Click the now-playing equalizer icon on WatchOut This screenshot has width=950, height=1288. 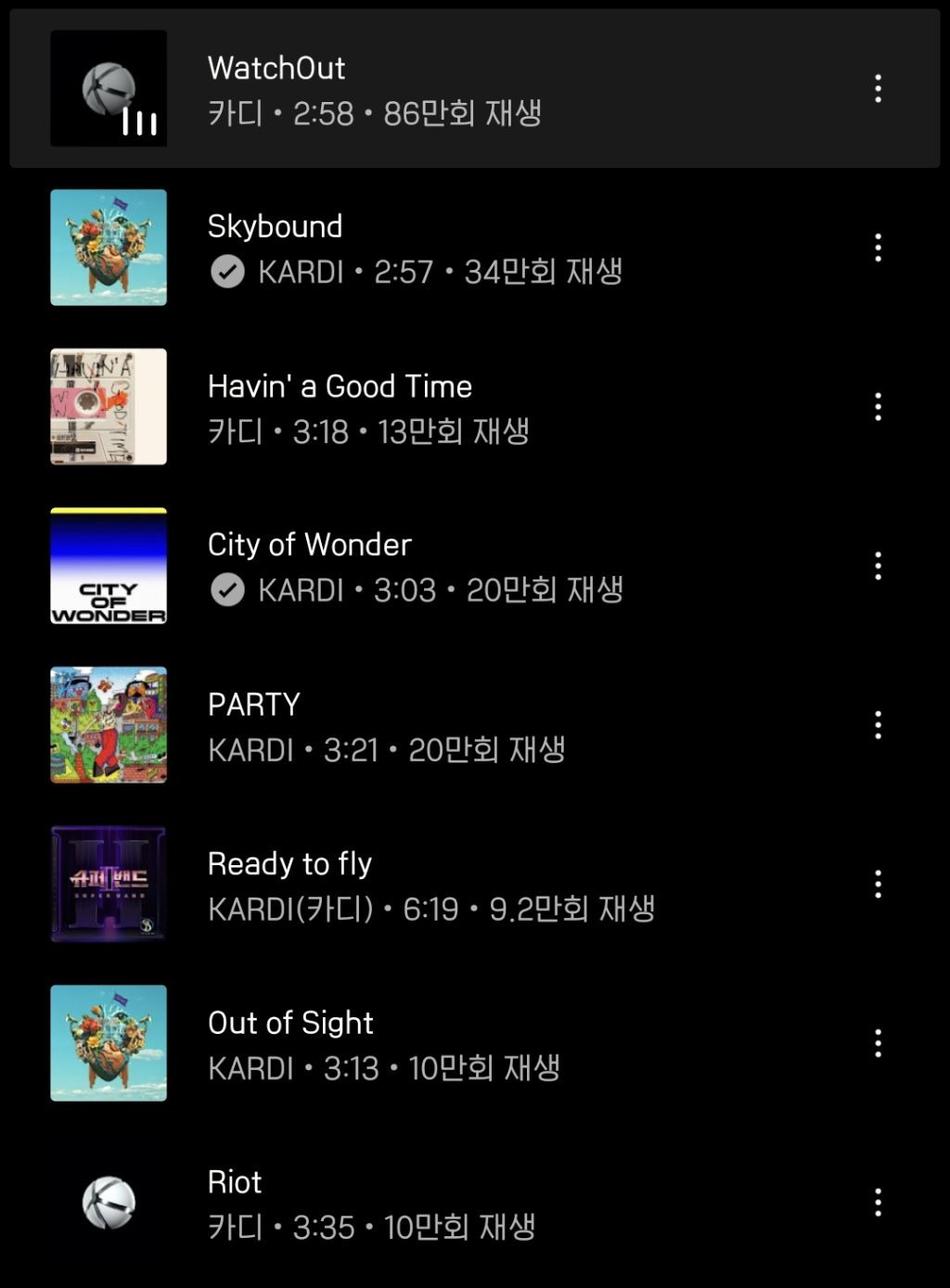[x=139, y=120]
